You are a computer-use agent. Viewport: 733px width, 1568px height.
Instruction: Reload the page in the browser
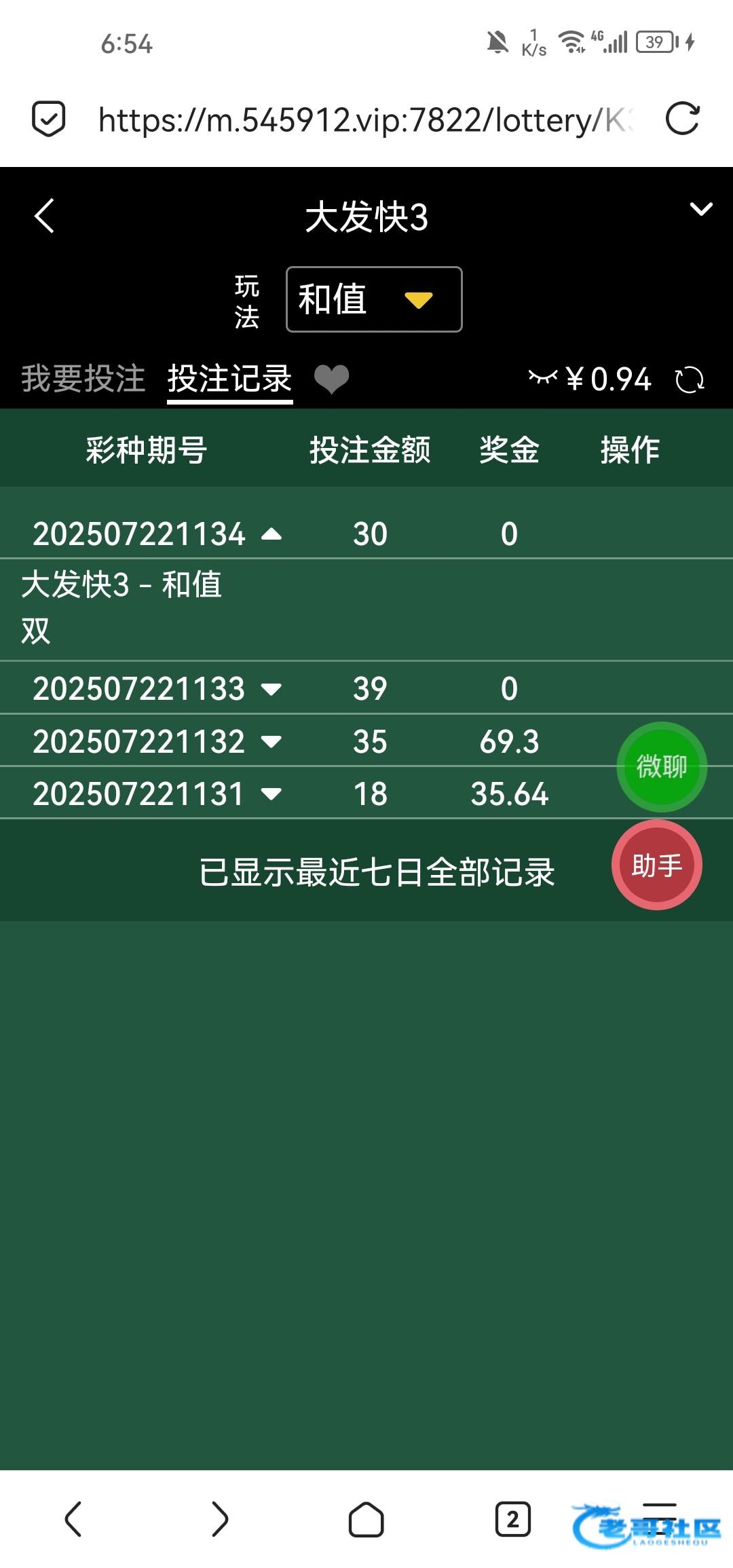point(682,119)
